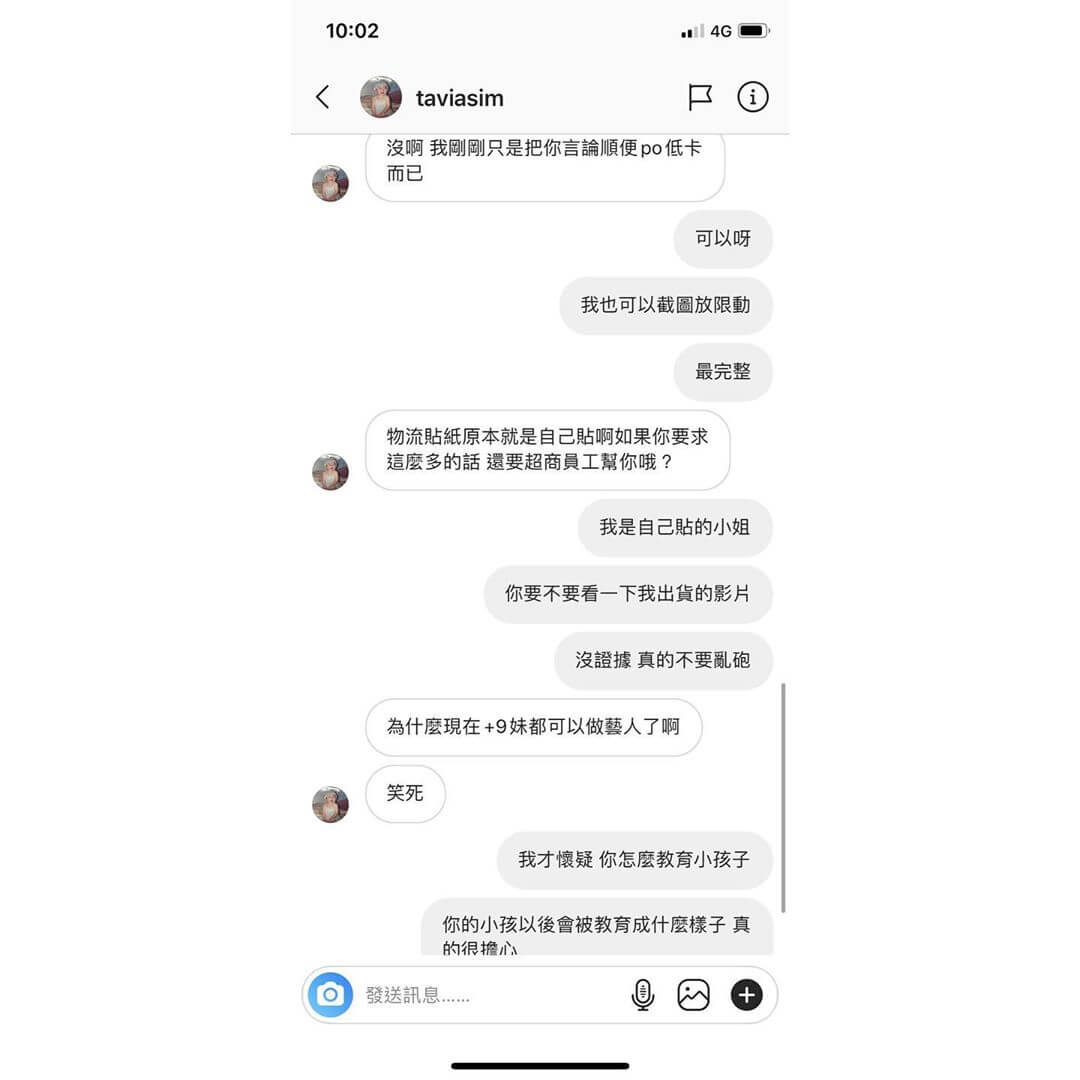Screen dimensions: 1080x1080
Task: Open more attachment options with the plus button
Action: [746, 995]
